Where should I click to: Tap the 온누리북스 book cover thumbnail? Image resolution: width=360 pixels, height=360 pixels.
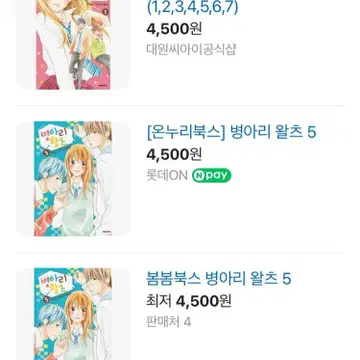73,179
